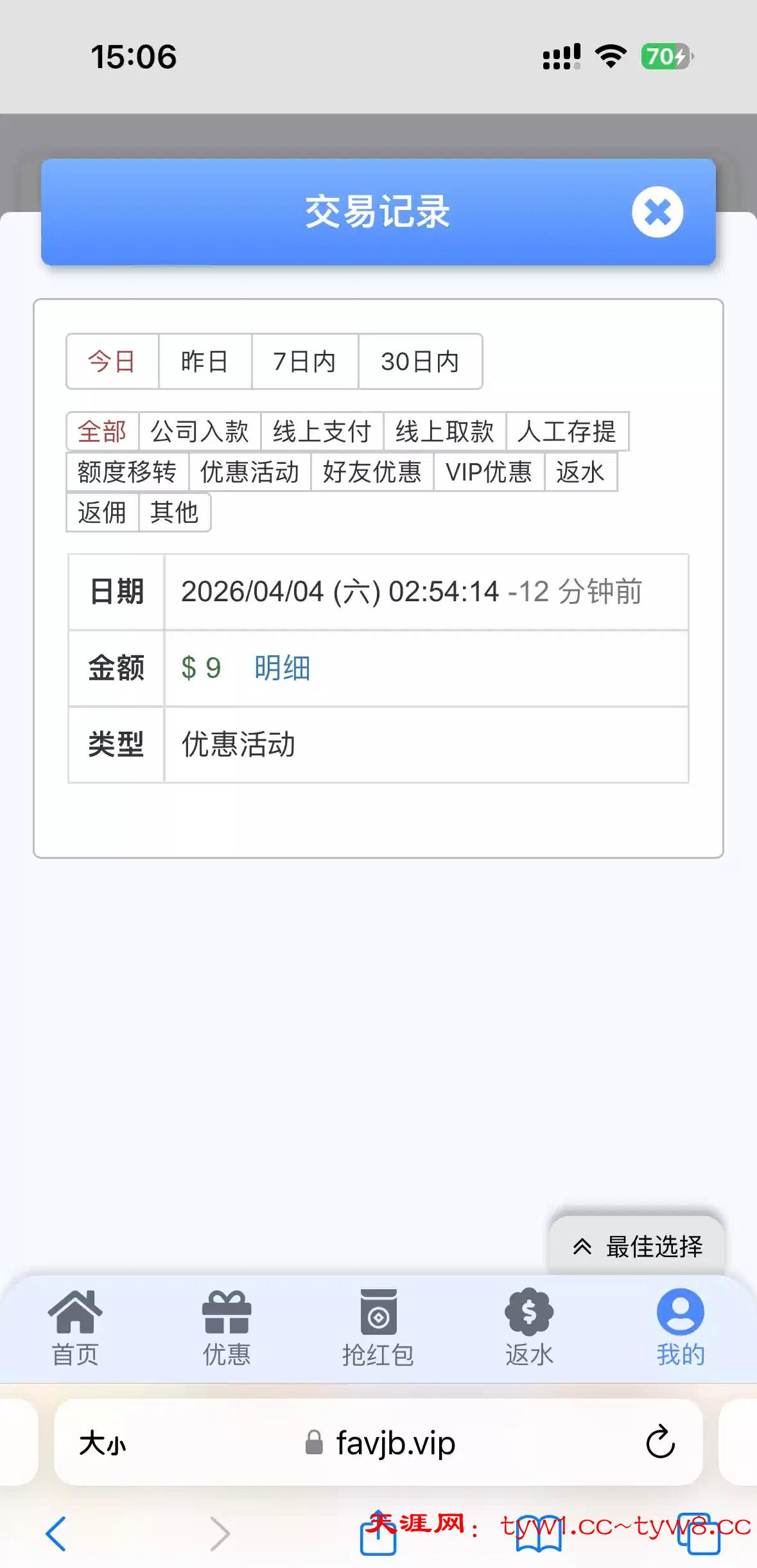The width and height of the screenshot is (757, 1568).
Task: Filter by VIP优惠
Action: tap(489, 472)
